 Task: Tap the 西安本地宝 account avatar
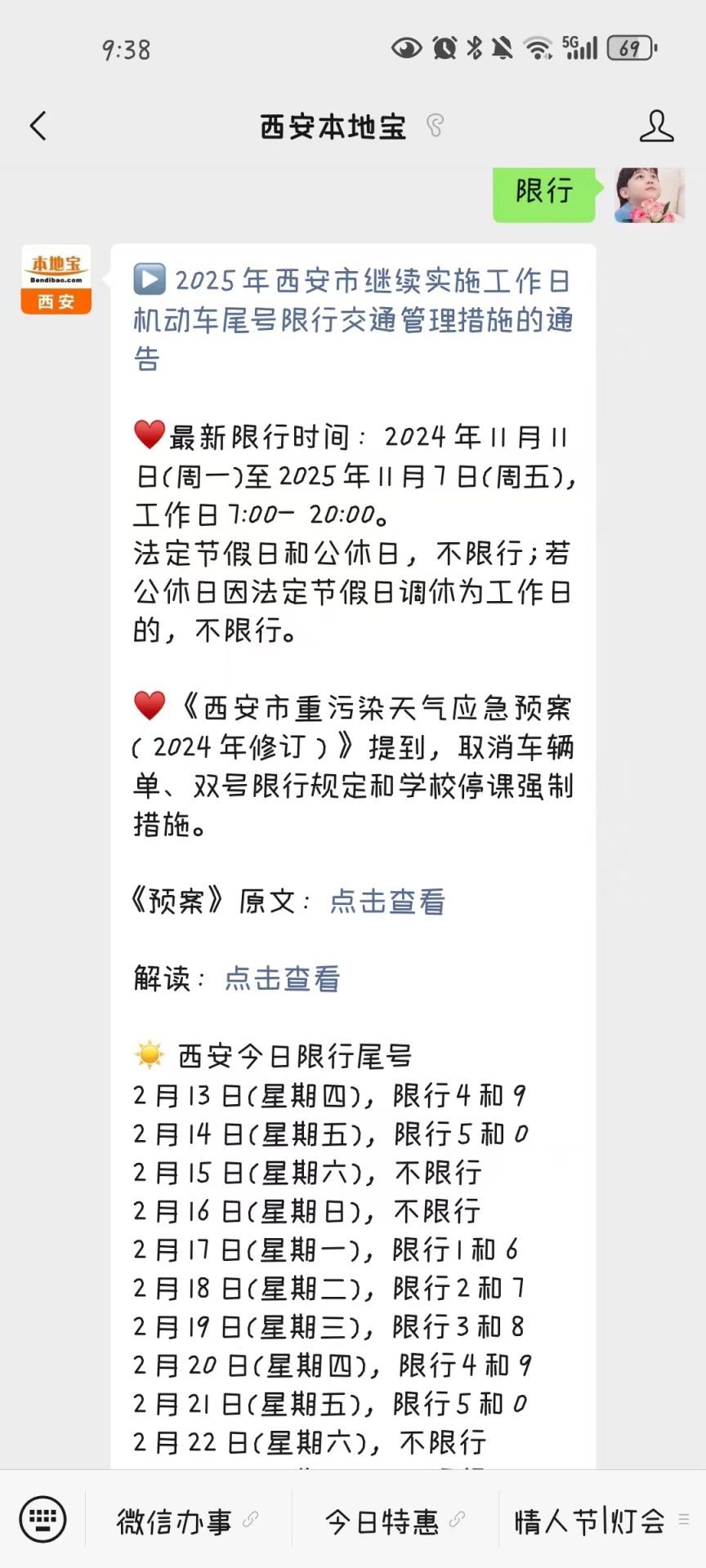56,279
